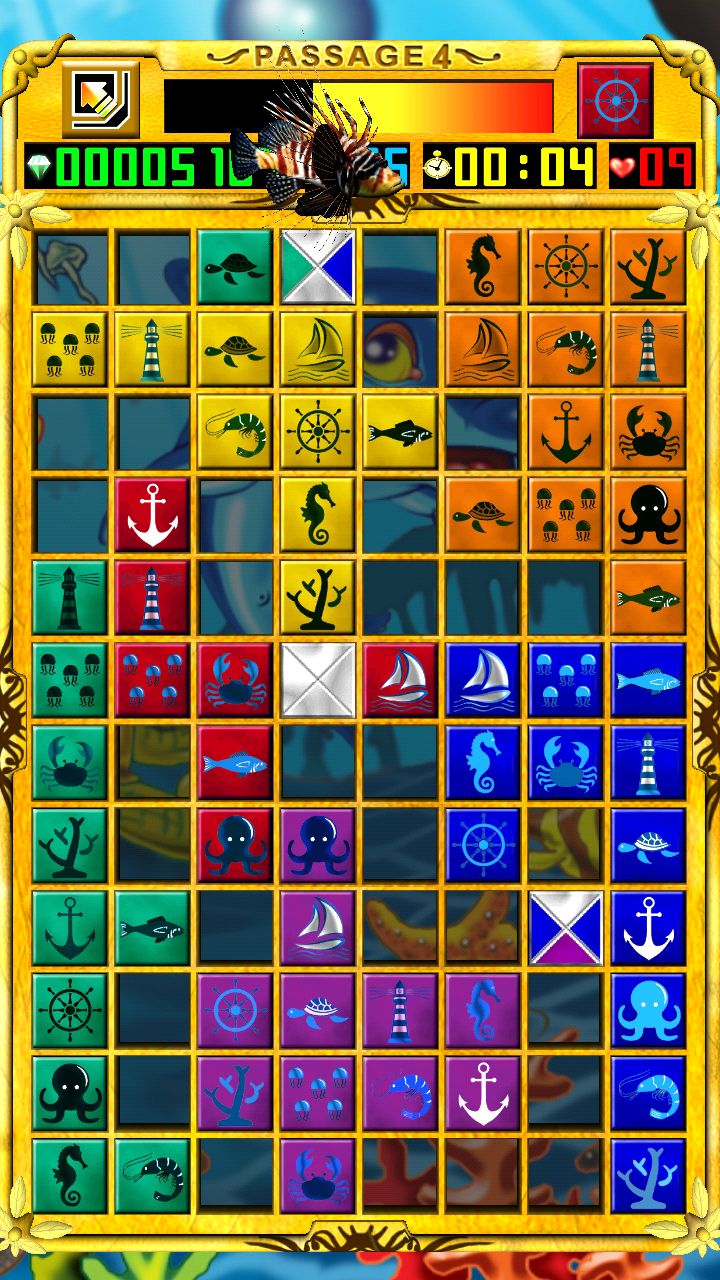Tap the exit arrow button at top-left
Viewport: 720px width, 1280px height.
99,98
